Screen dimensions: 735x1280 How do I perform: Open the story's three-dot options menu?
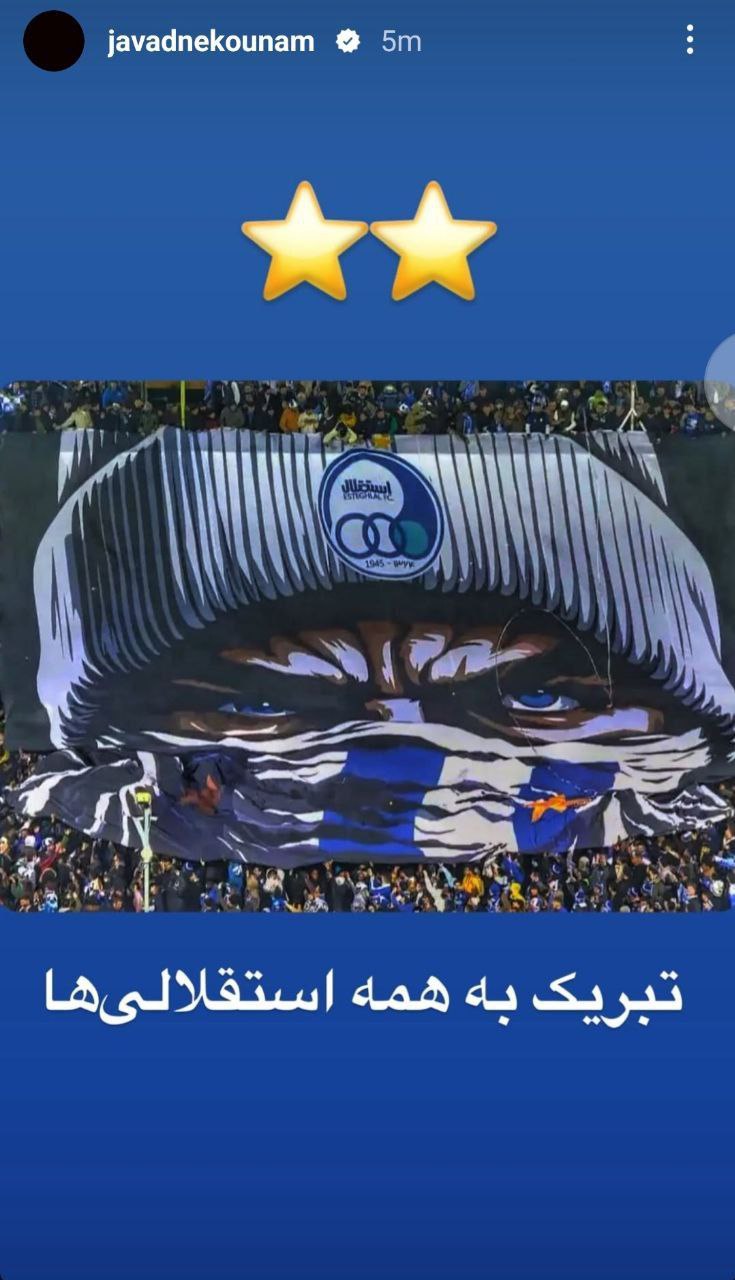[x=689, y=40]
